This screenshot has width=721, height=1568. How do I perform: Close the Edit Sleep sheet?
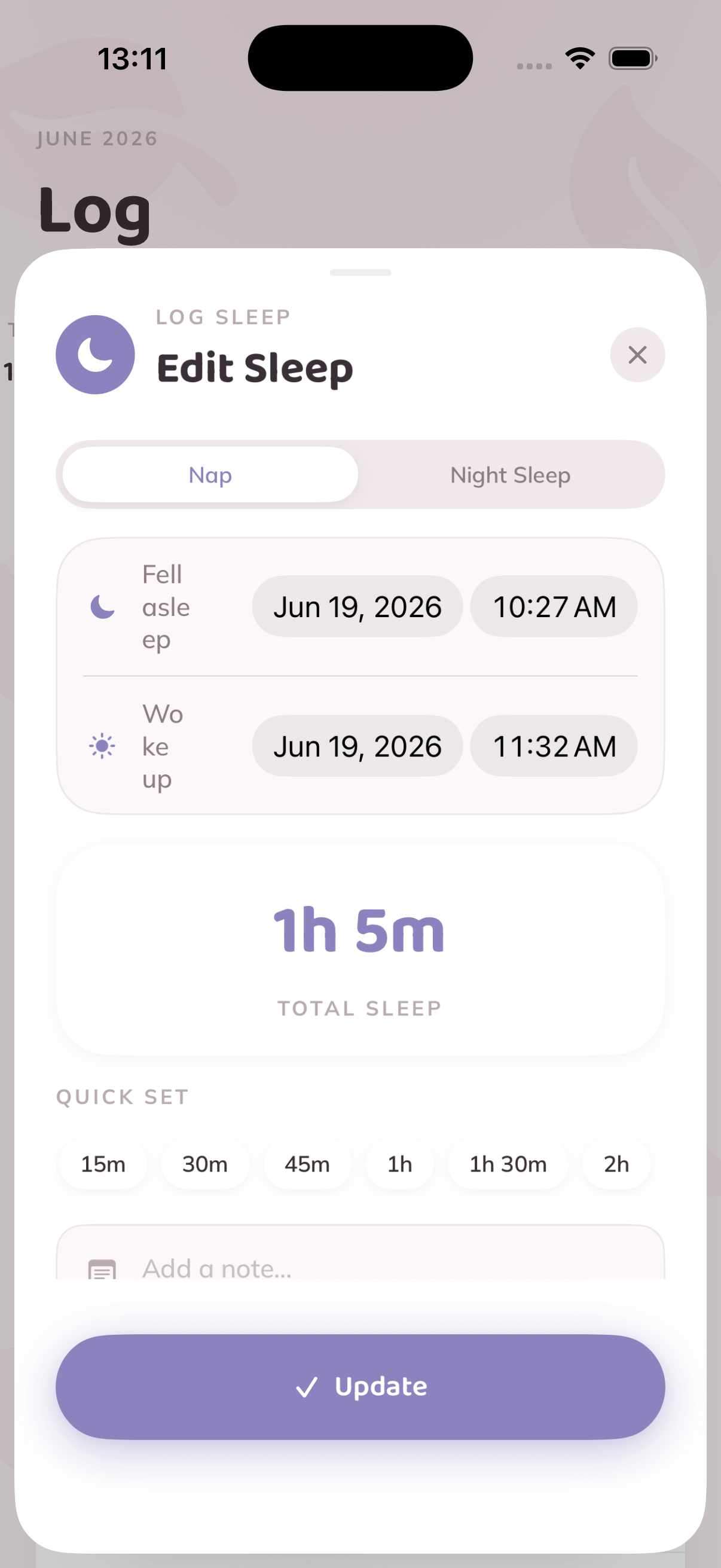click(x=637, y=355)
